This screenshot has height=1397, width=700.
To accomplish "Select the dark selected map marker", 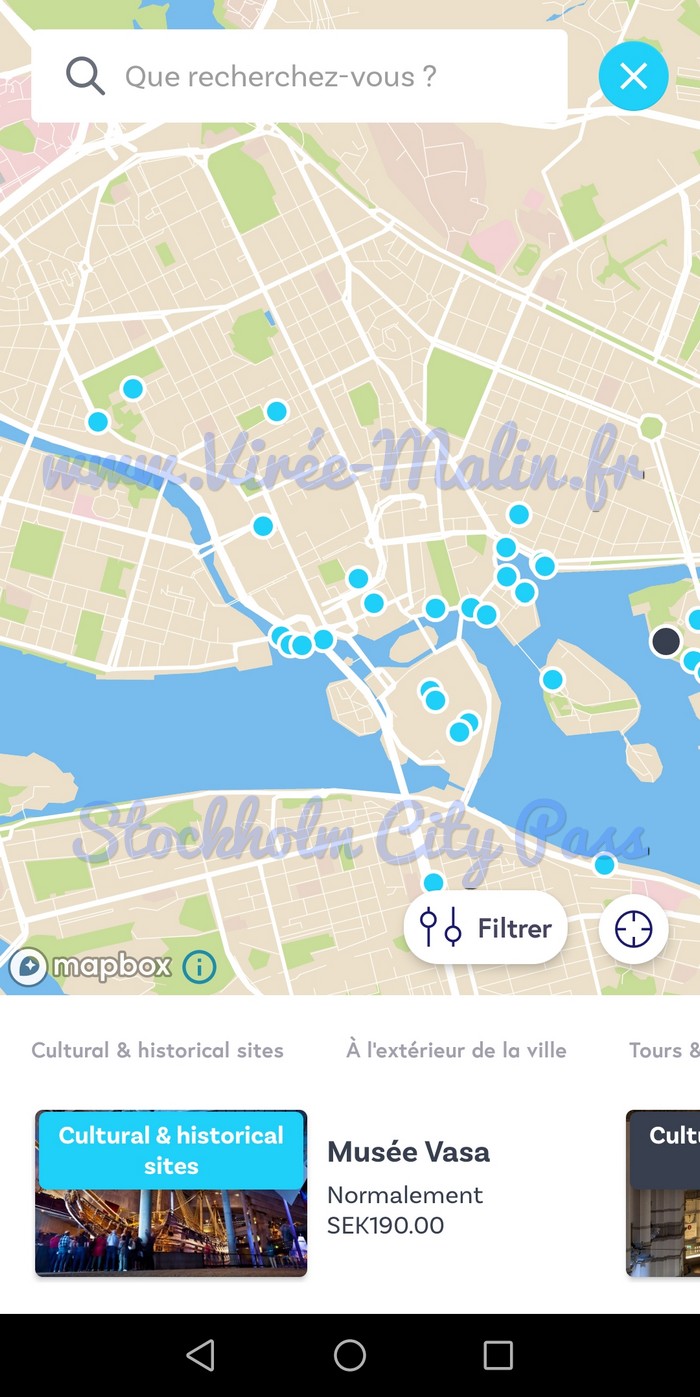I will 666,641.
